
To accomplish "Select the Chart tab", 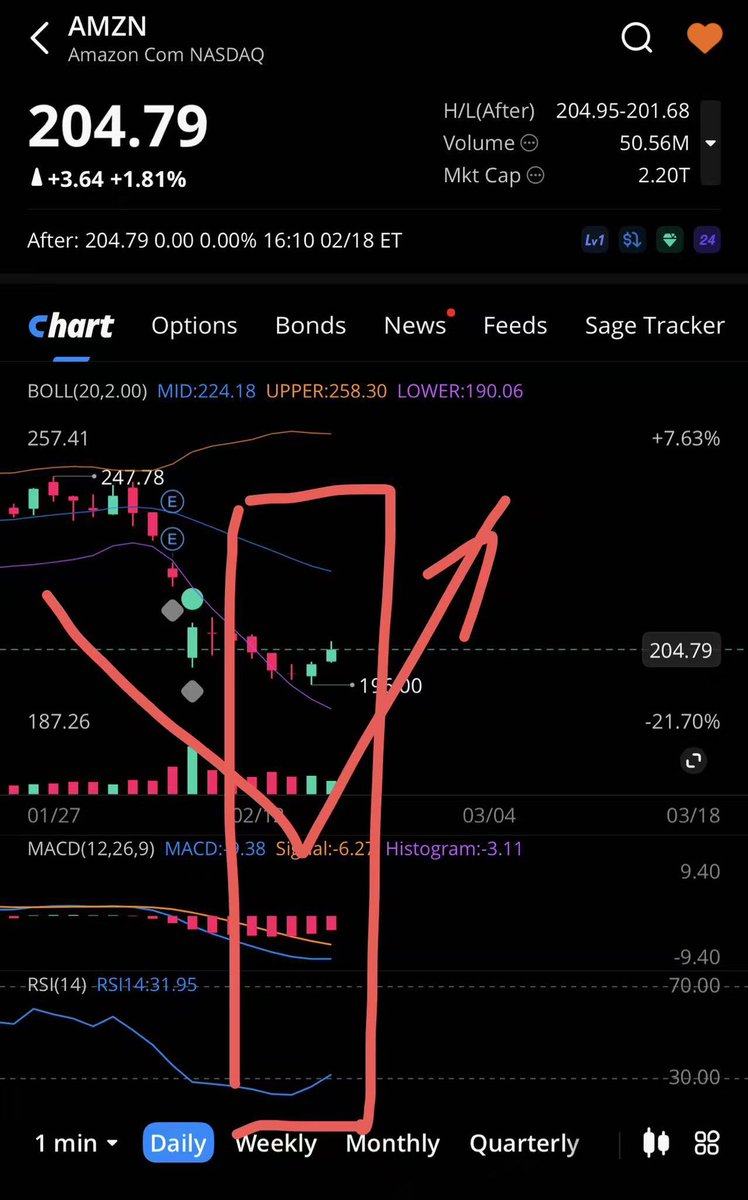I will [71, 326].
